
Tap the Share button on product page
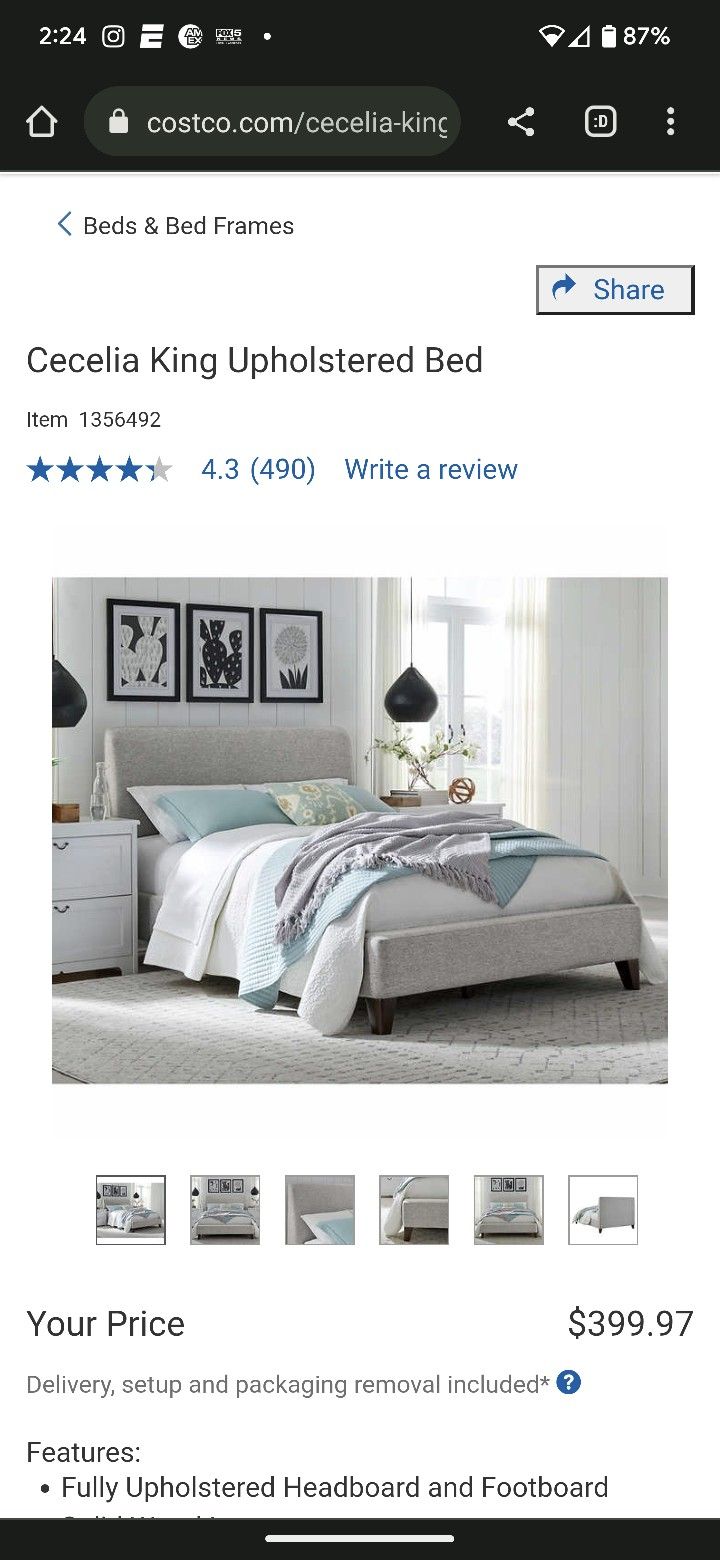coord(615,290)
